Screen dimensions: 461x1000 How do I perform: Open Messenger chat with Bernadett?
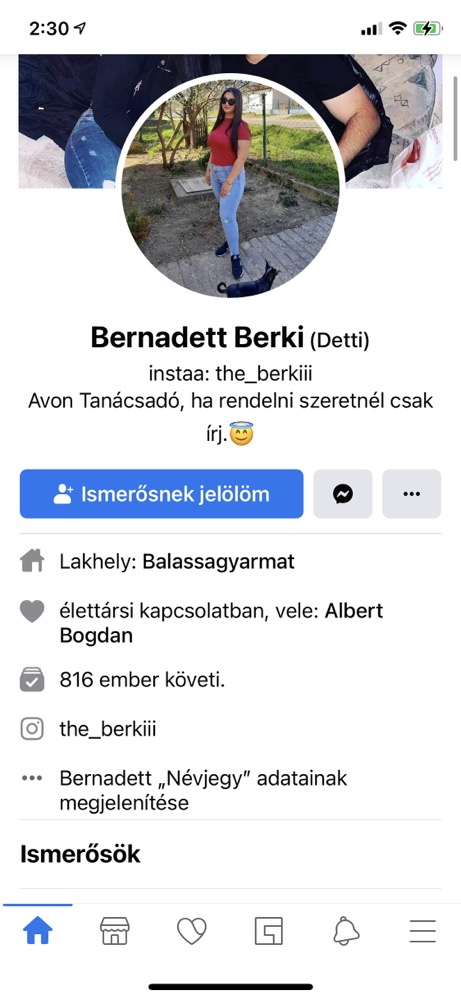pyautogui.click(x=343, y=494)
